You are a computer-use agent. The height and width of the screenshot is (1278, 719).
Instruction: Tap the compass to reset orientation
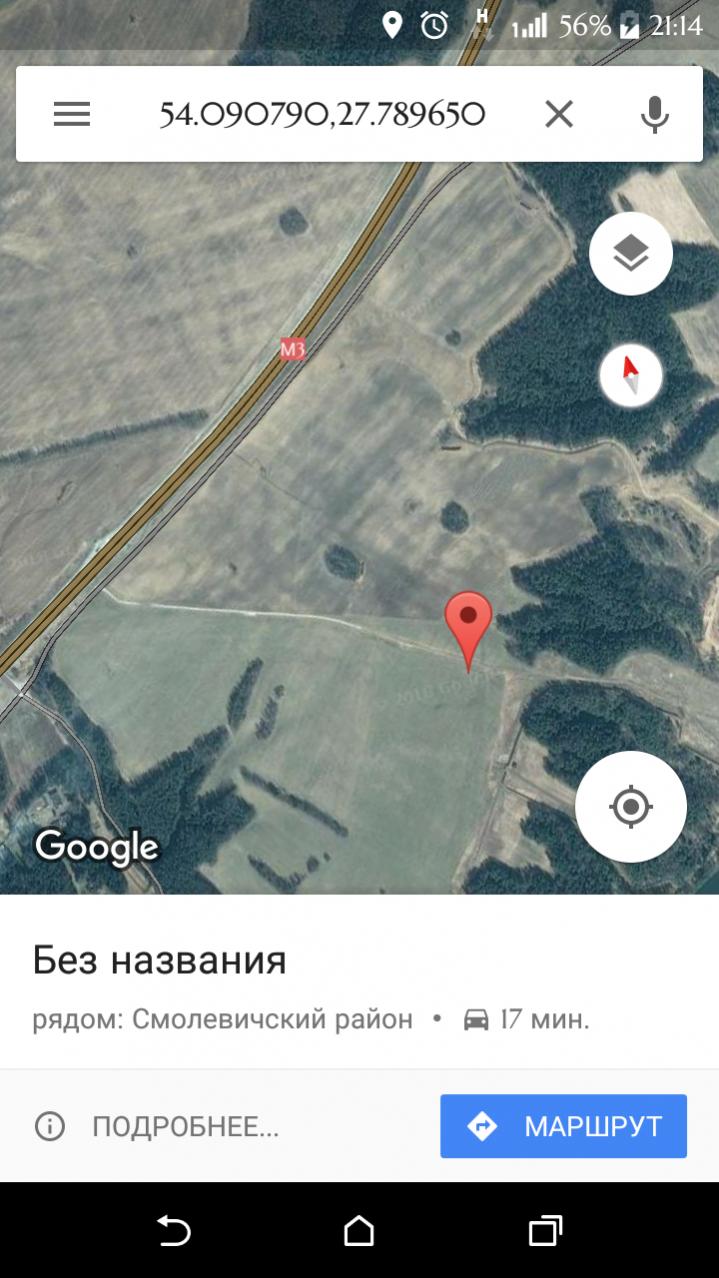click(630, 376)
